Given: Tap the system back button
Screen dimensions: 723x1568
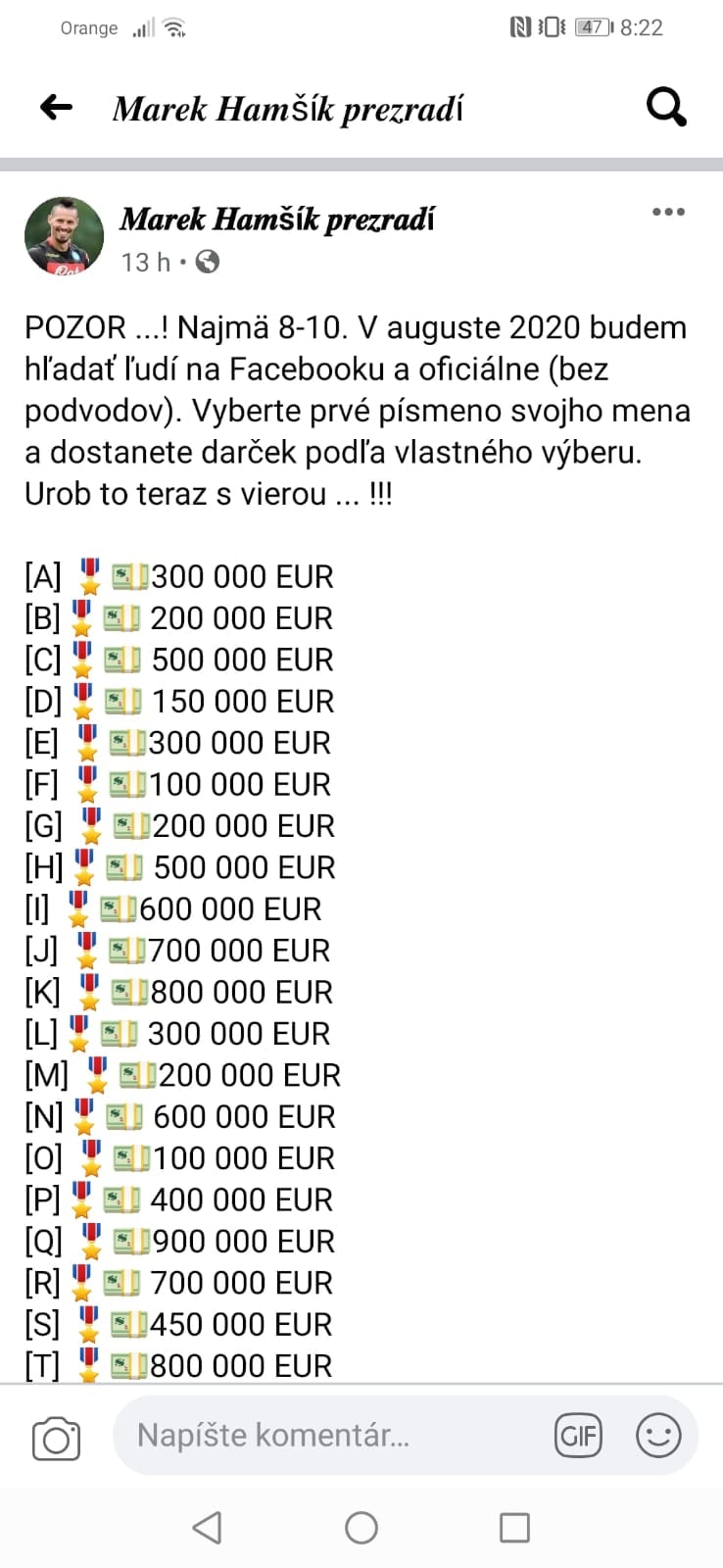Looking at the screenshot, I should click(x=207, y=1527).
